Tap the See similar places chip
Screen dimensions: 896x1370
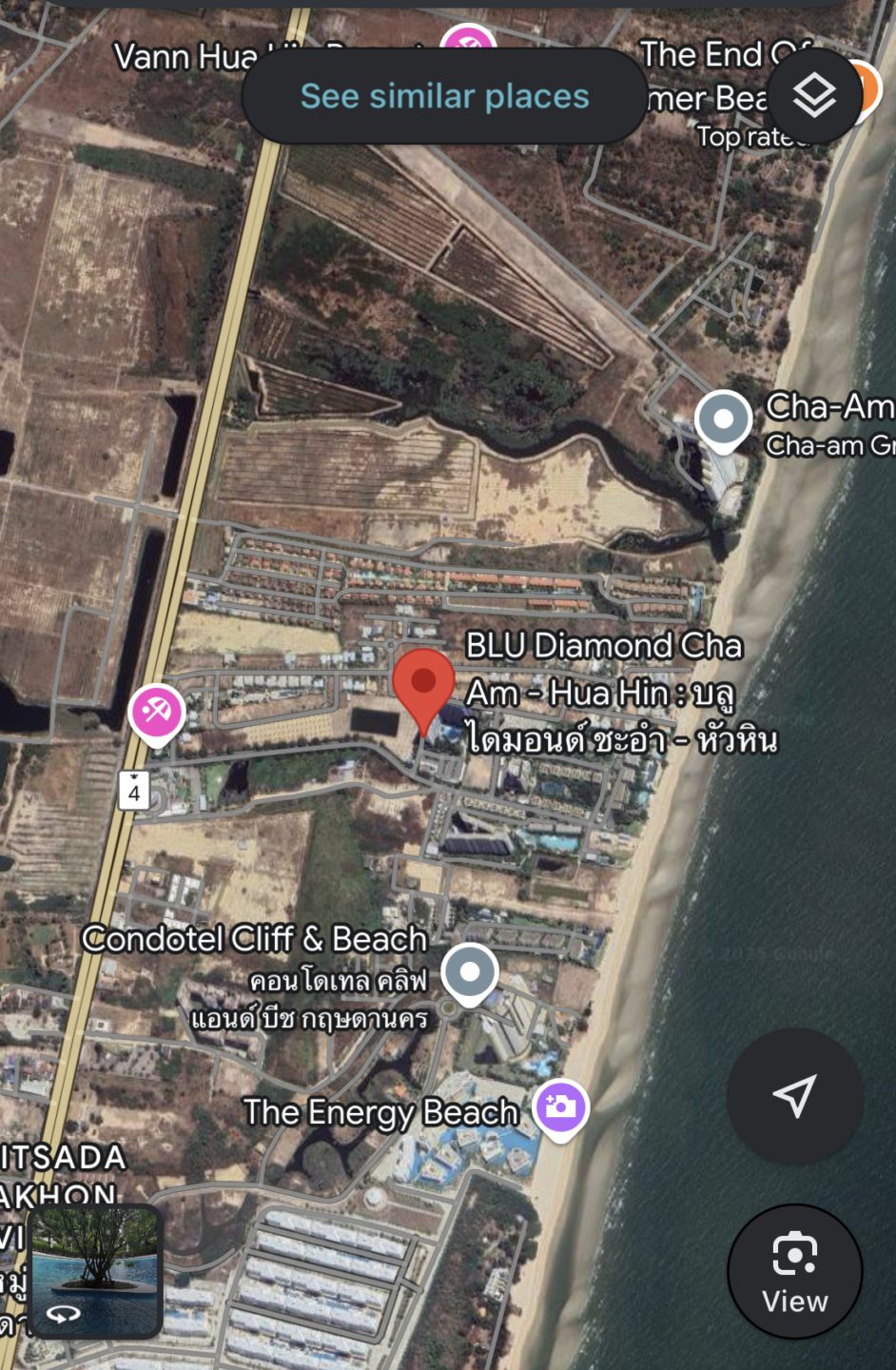pos(444,96)
